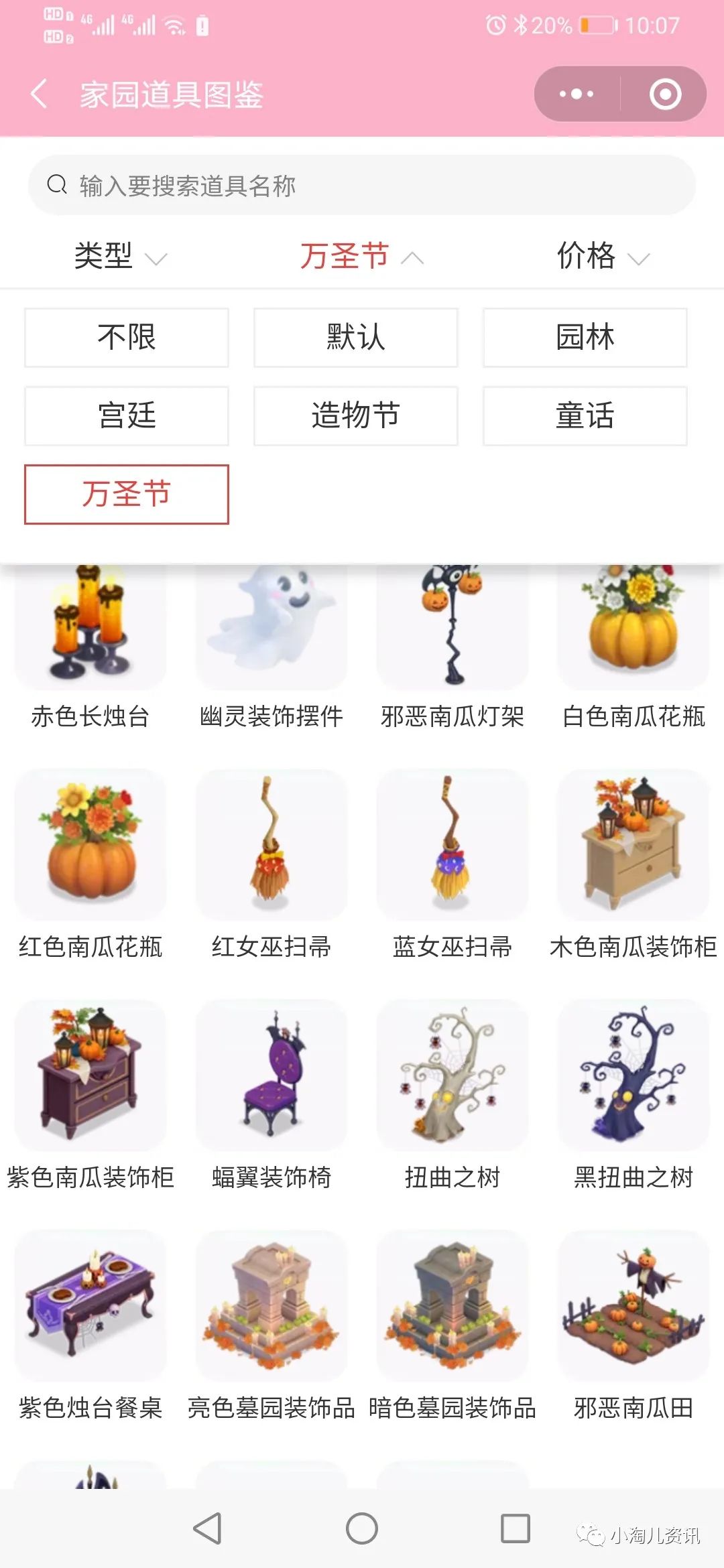Toggle off the selected 万圣节 filter
724x1568 pixels.
(x=126, y=494)
